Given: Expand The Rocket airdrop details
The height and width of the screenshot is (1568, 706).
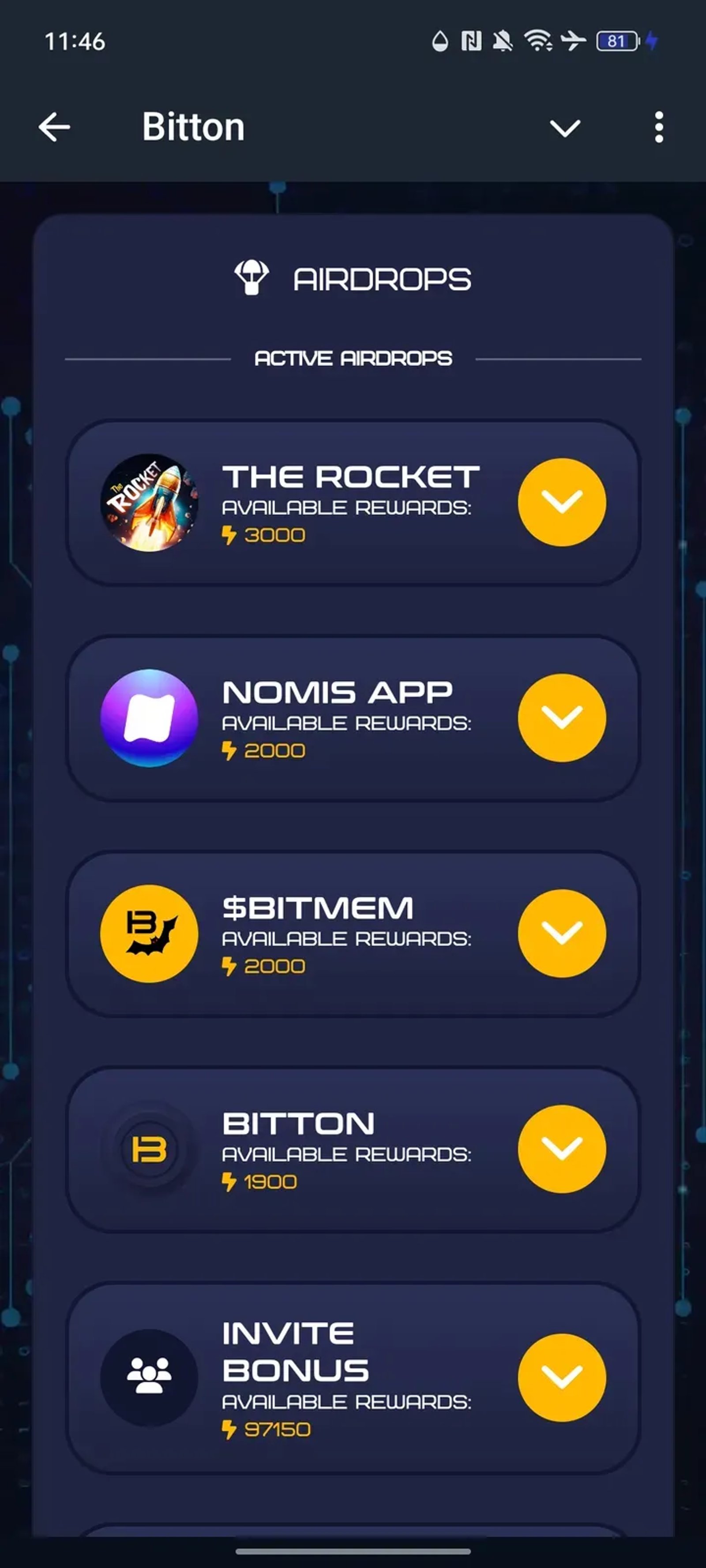Looking at the screenshot, I should coord(561,502).
